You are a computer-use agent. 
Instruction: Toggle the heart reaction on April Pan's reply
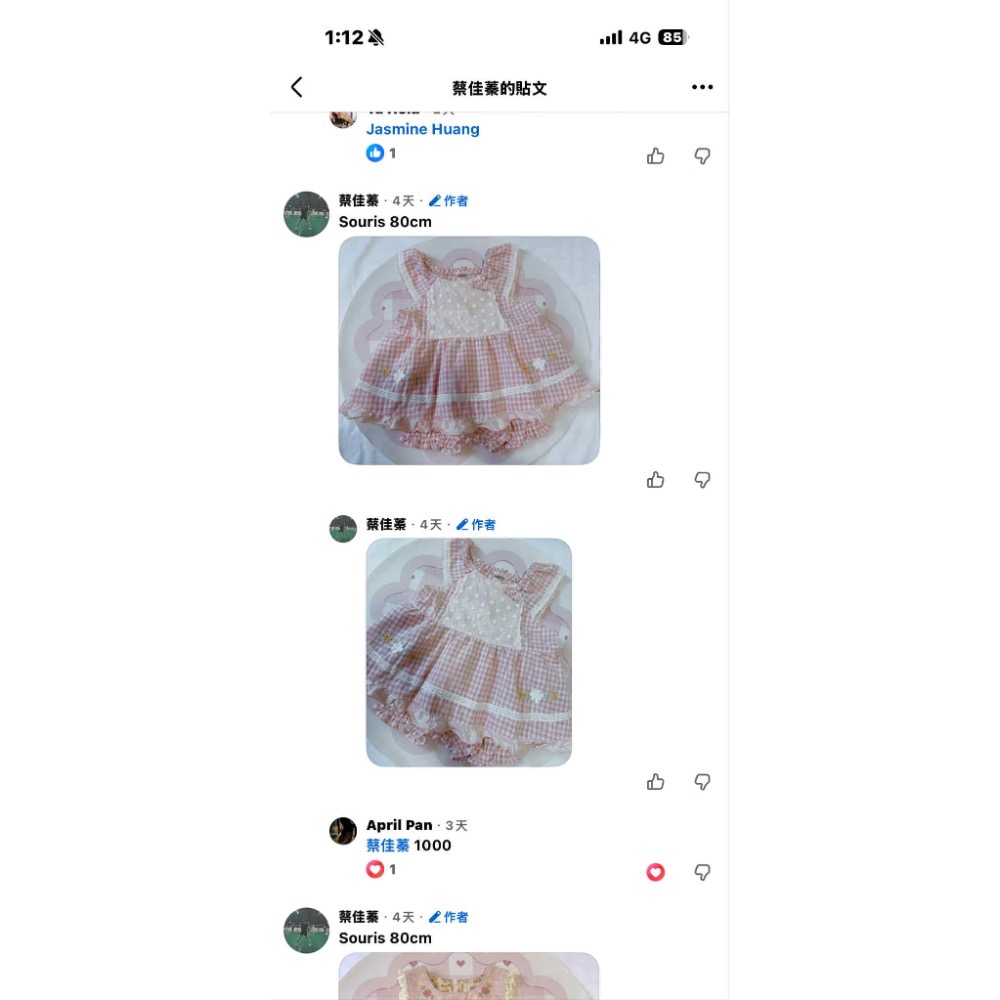pyautogui.click(x=656, y=872)
